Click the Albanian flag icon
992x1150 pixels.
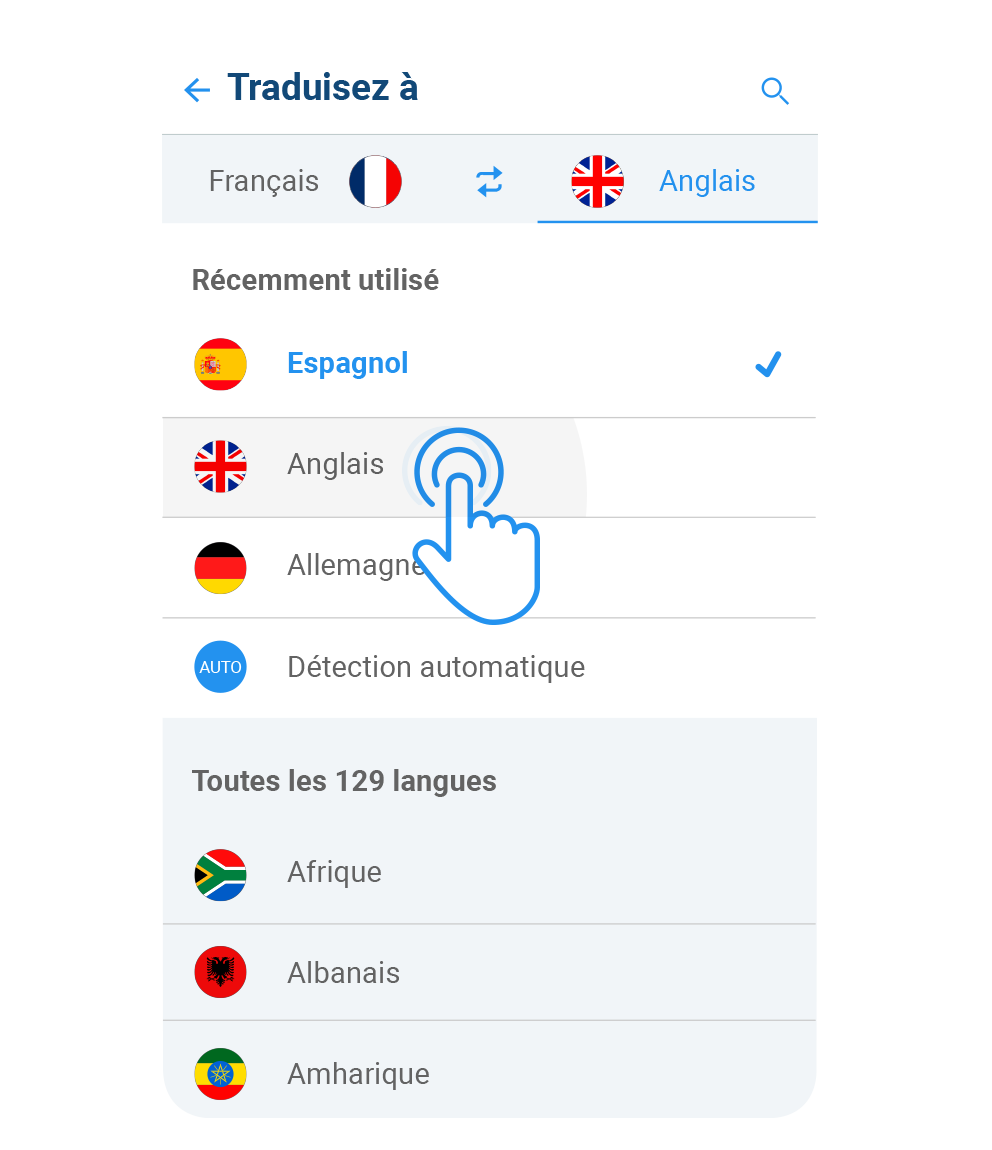pyautogui.click(x=220, y=972)
